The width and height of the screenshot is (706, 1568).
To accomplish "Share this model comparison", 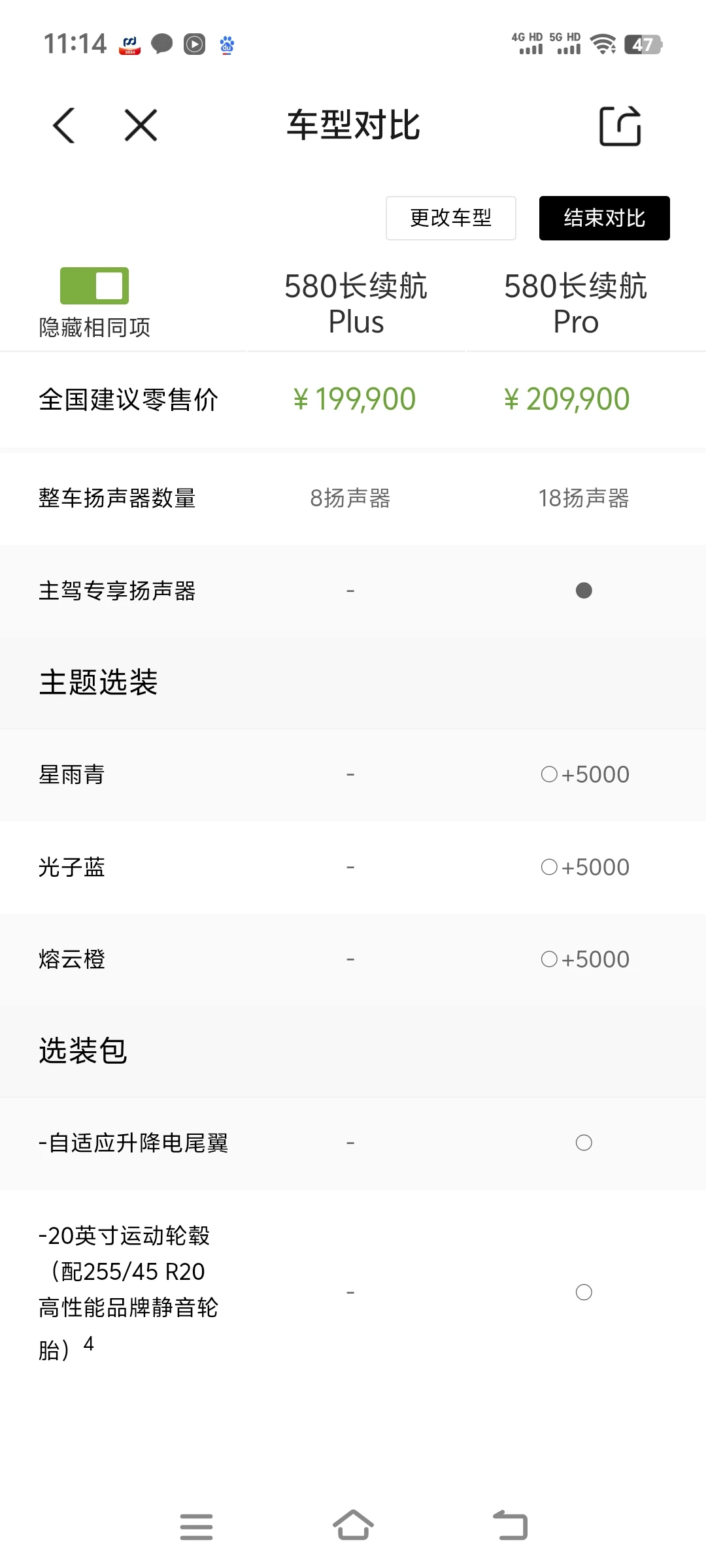I will click(x=620, y=125).
